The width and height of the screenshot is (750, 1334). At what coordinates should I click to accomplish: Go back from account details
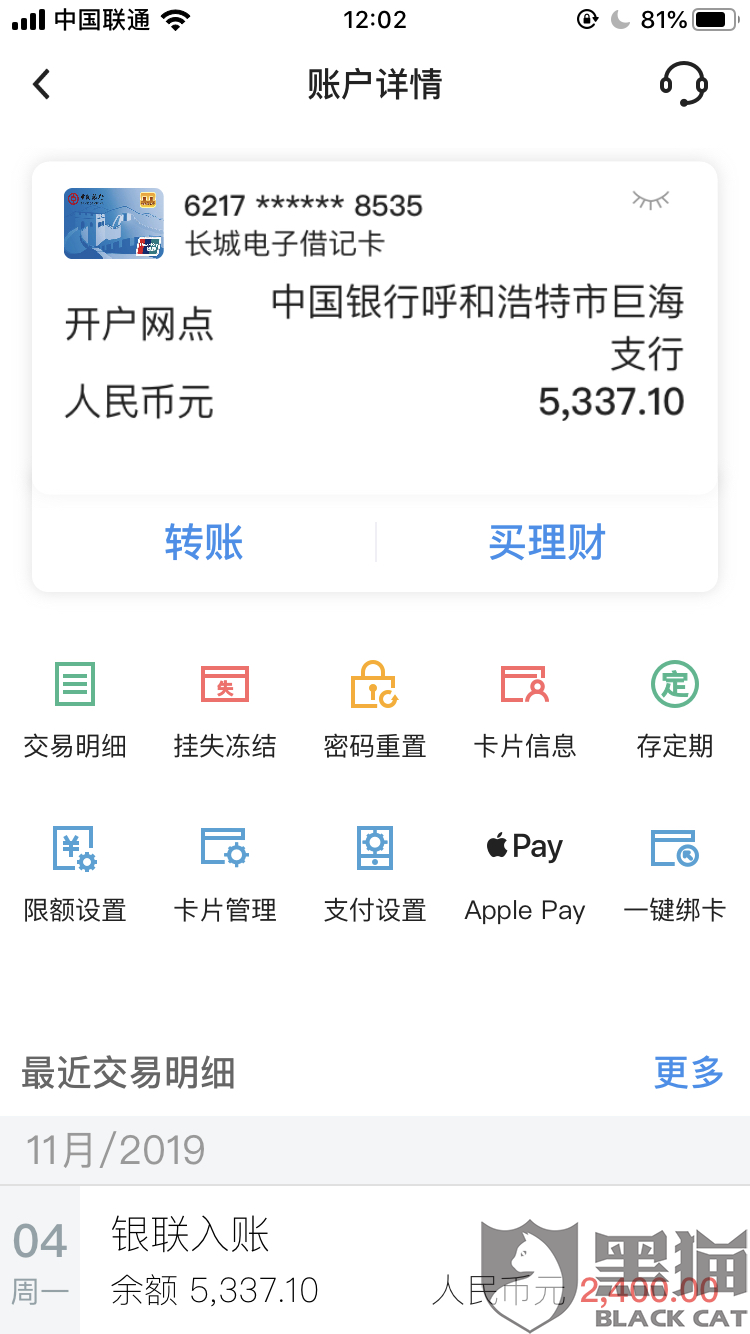41,84
